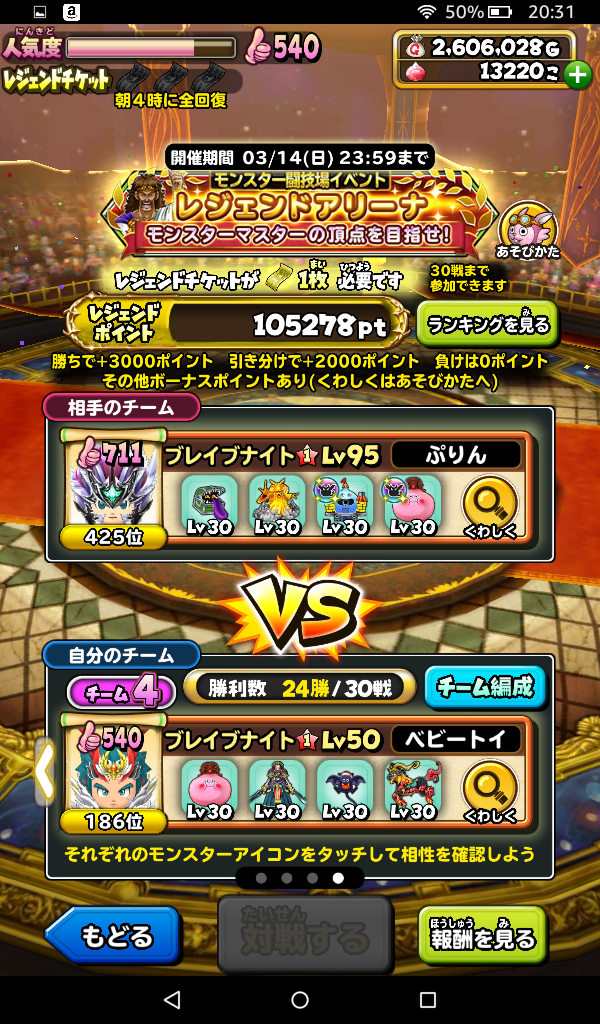Tap the チーム編成 team edit button
This screenshot has width=600, height=1024.
click(x=485, y=687)
